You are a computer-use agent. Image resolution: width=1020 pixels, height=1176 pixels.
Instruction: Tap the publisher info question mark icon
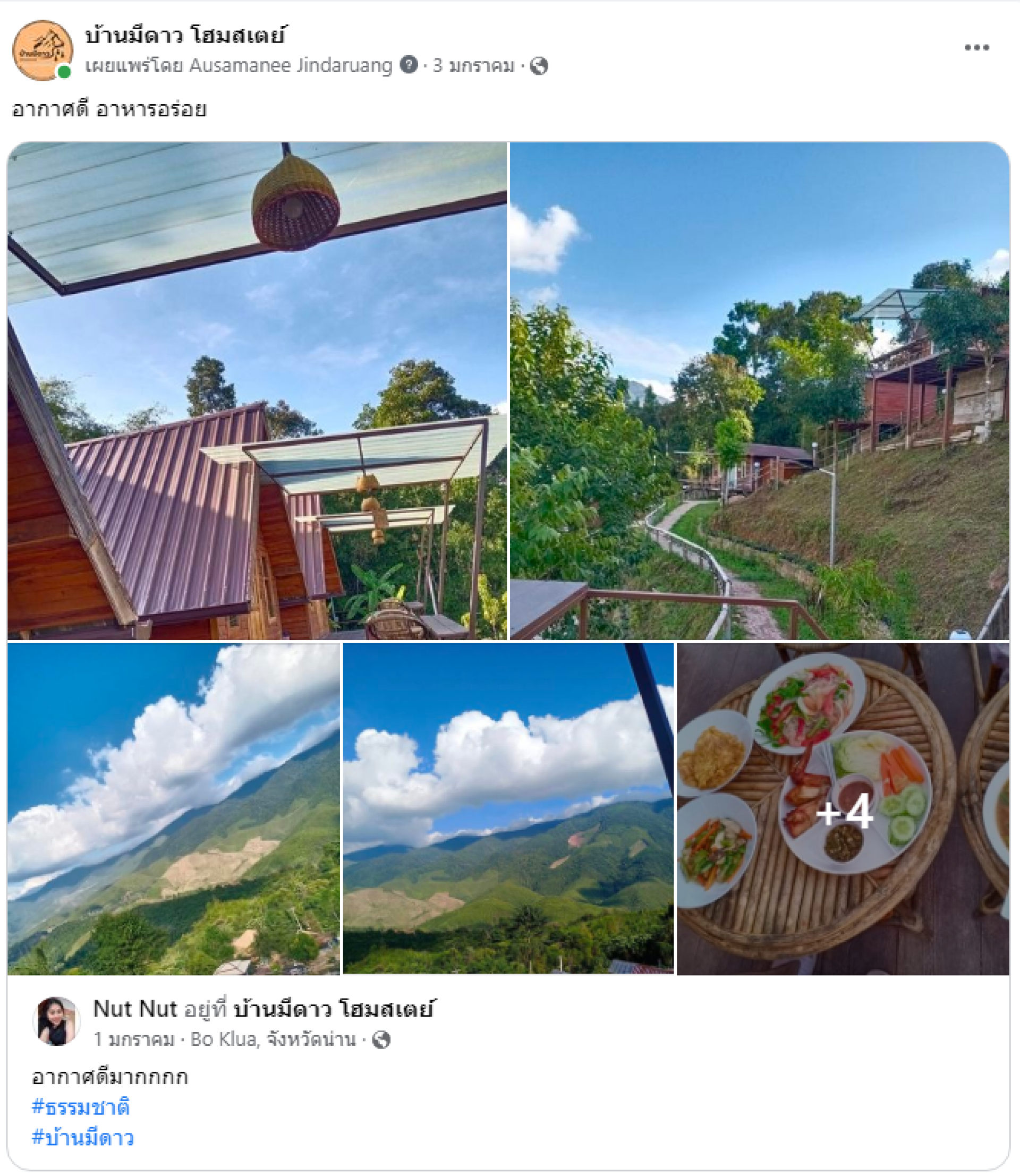[408, 65]
